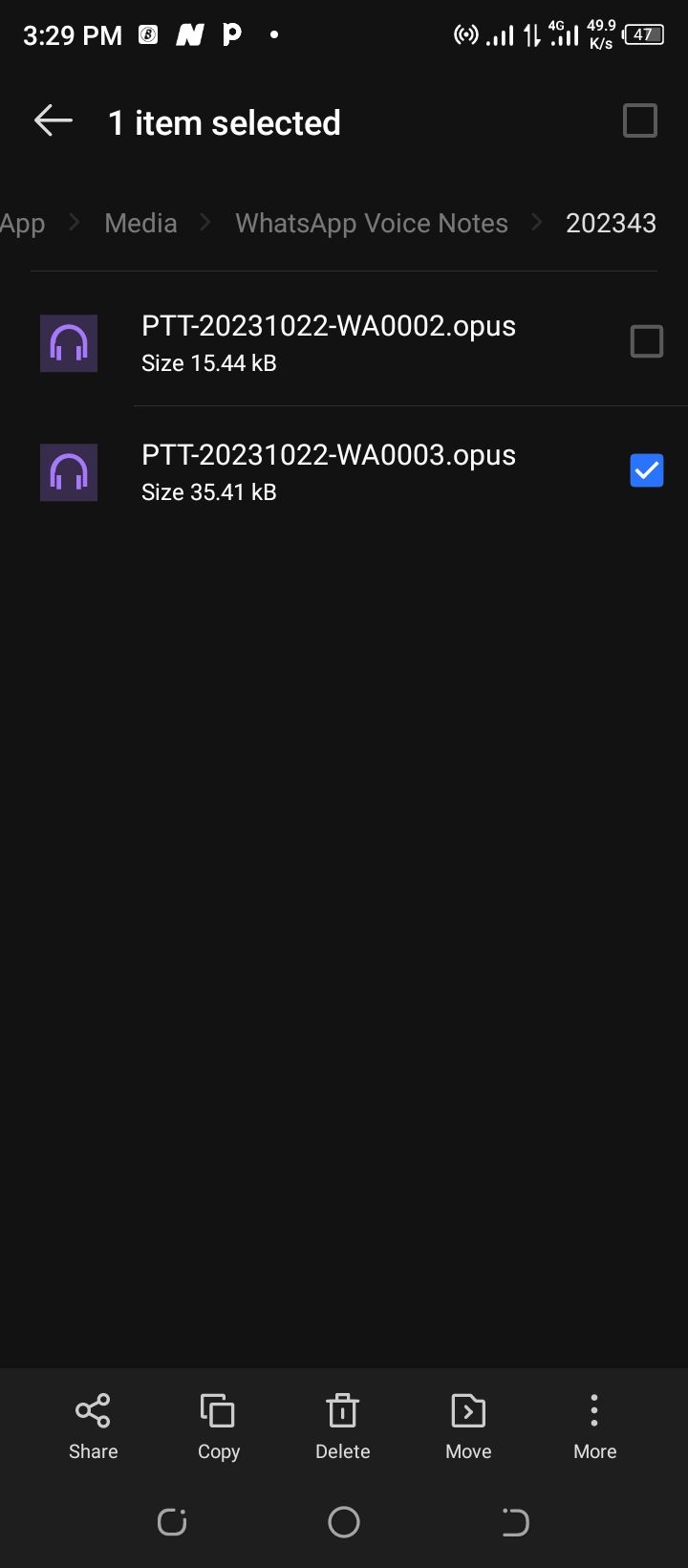Share the selected voice note

(x=93, y=1425)
